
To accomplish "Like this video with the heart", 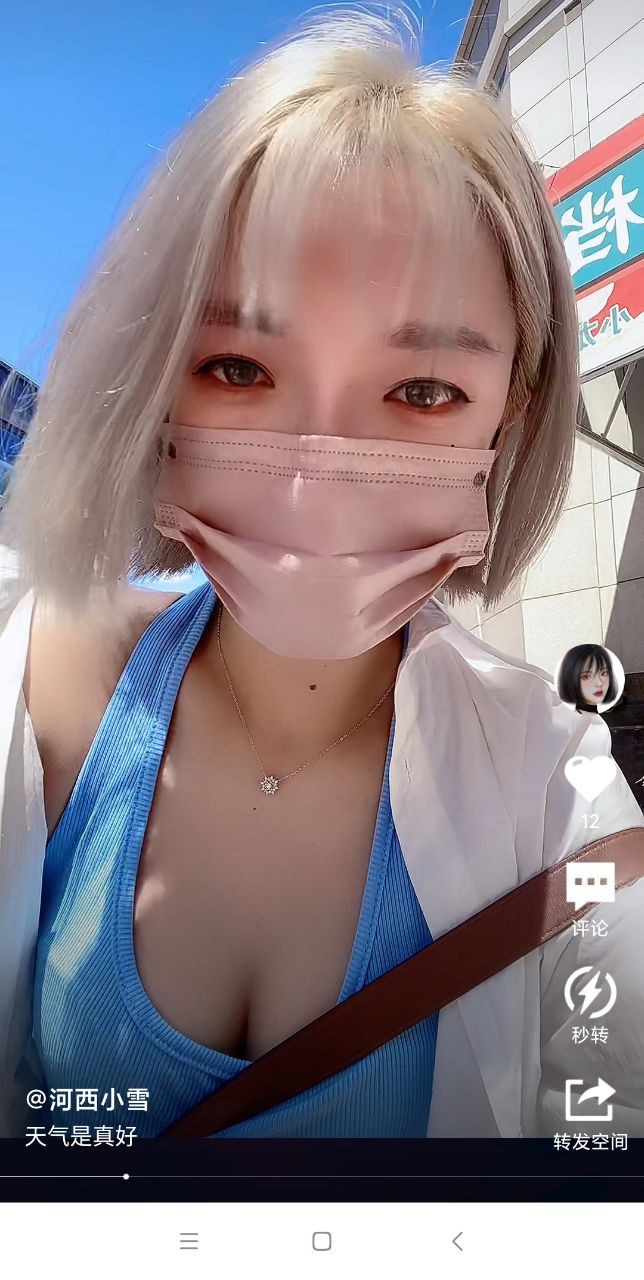I will tap(590, 778).
